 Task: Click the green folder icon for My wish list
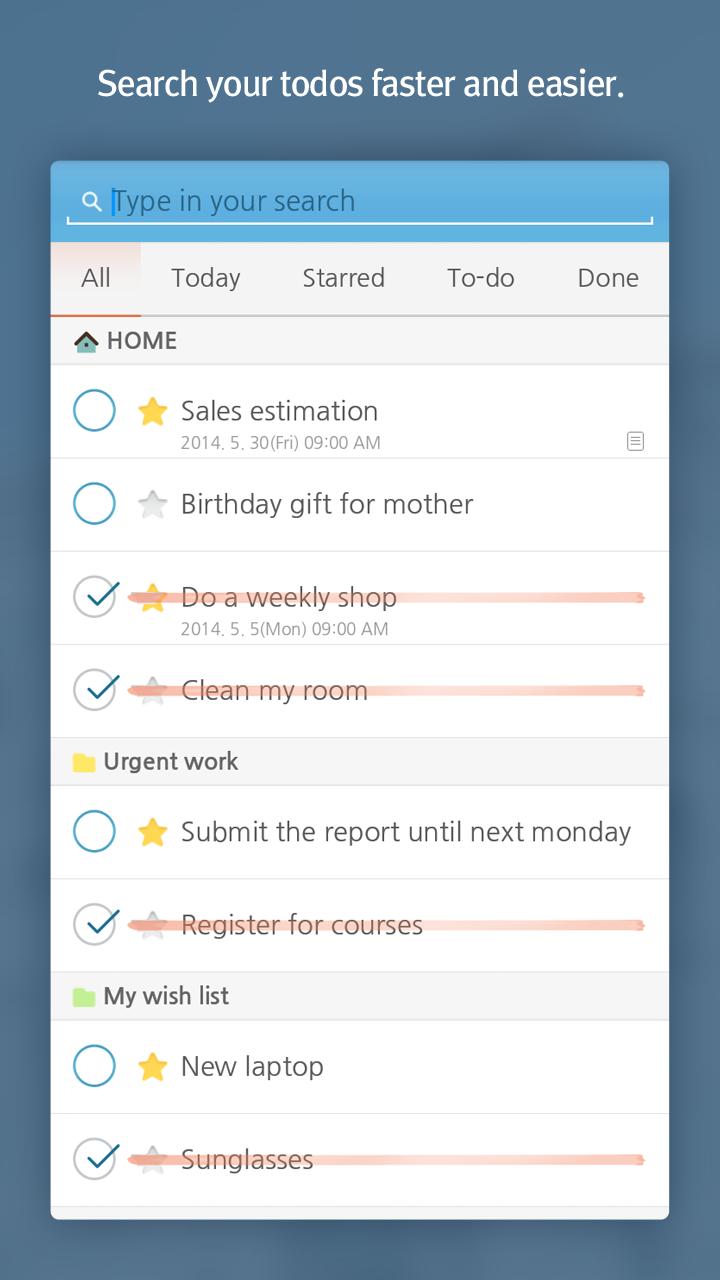click(x=85, y=995)
